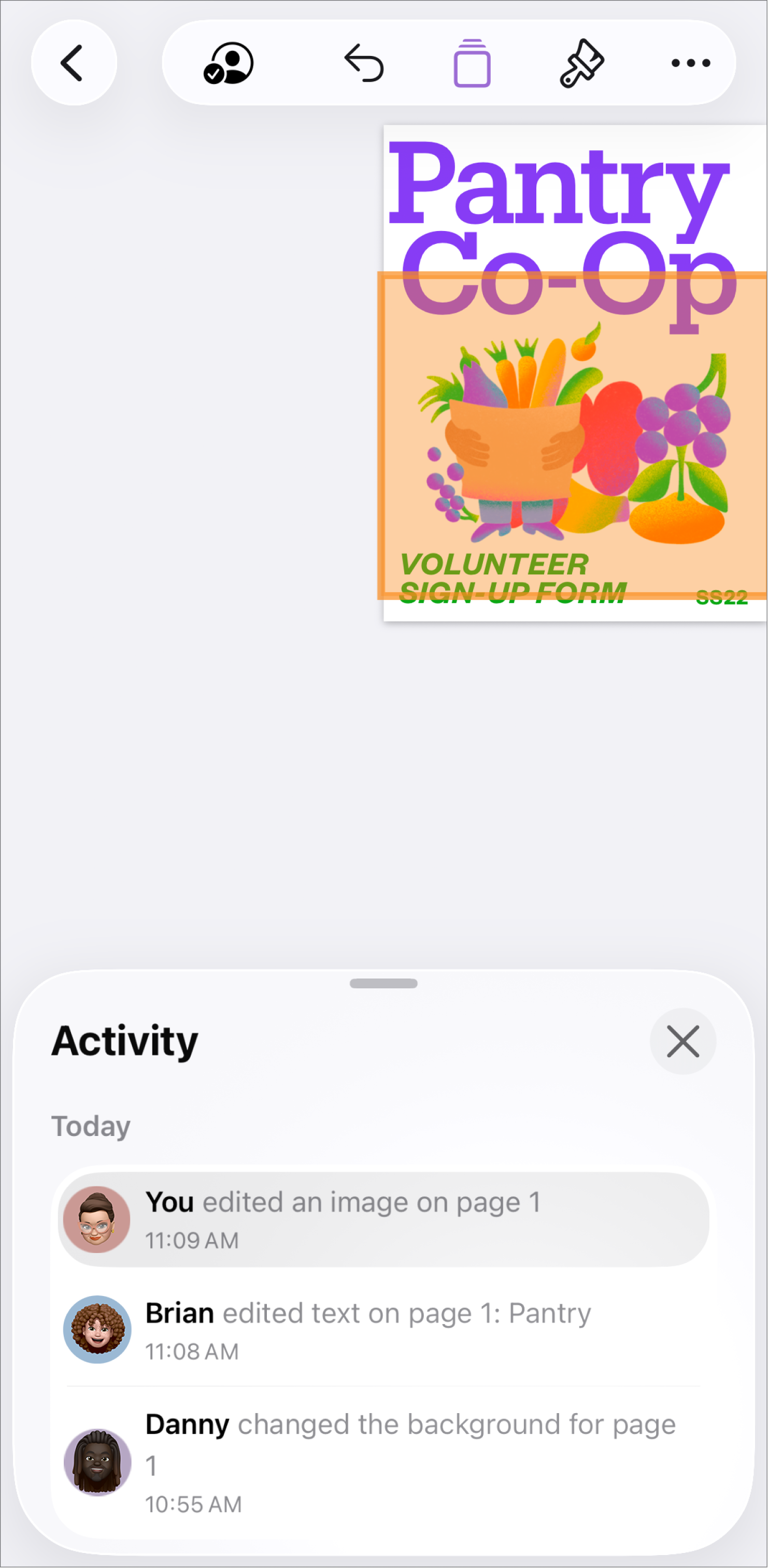Viewport: 768px width, 1568px height.
Task: Go back using the chevron arrow
Action: (73, 63)
